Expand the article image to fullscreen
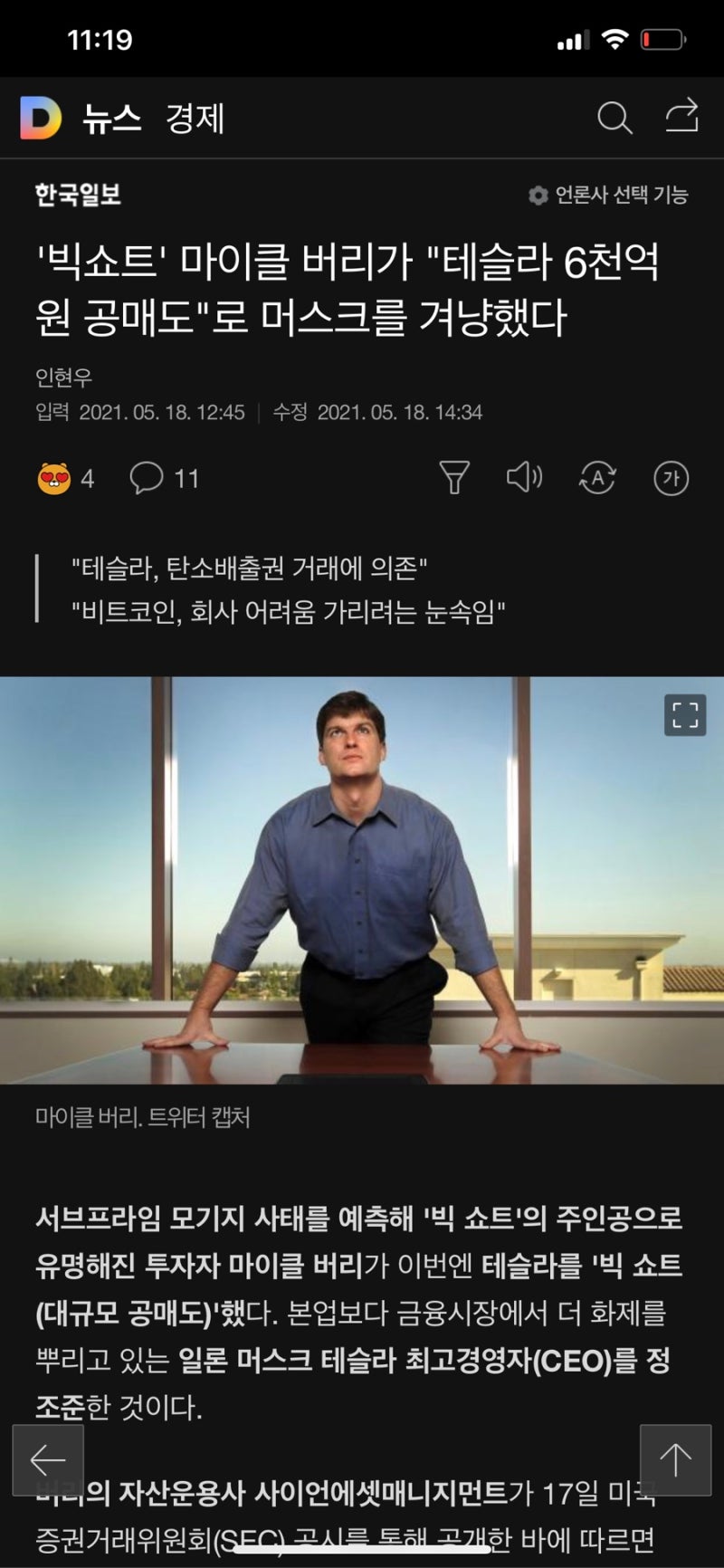Screen dimensions: 724x1568 685,712
